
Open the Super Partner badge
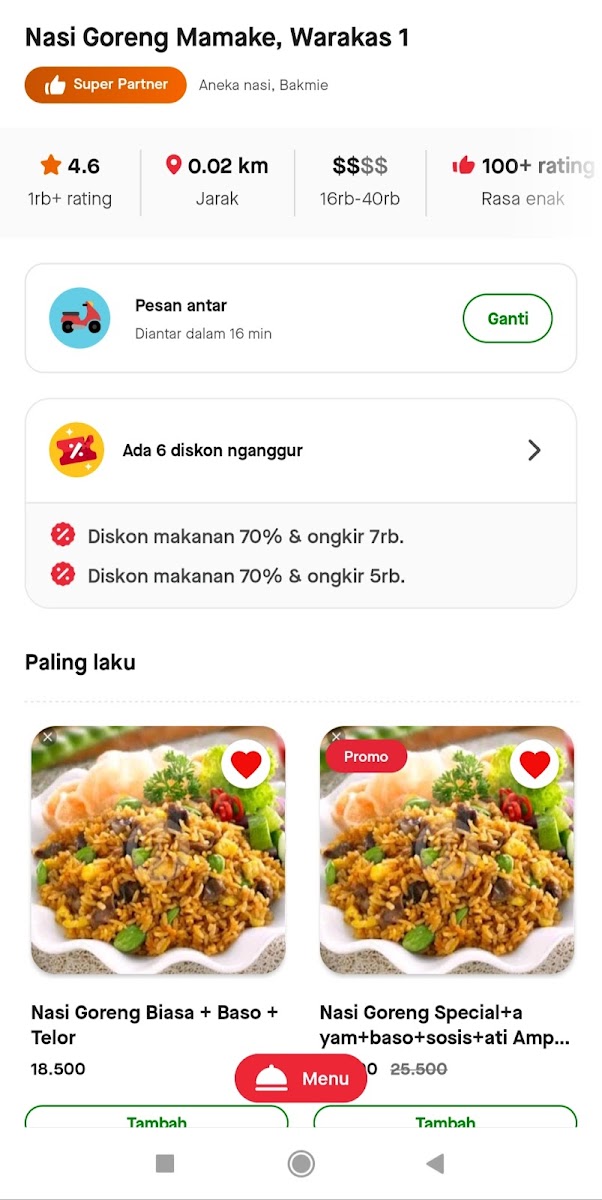point(106,85)
